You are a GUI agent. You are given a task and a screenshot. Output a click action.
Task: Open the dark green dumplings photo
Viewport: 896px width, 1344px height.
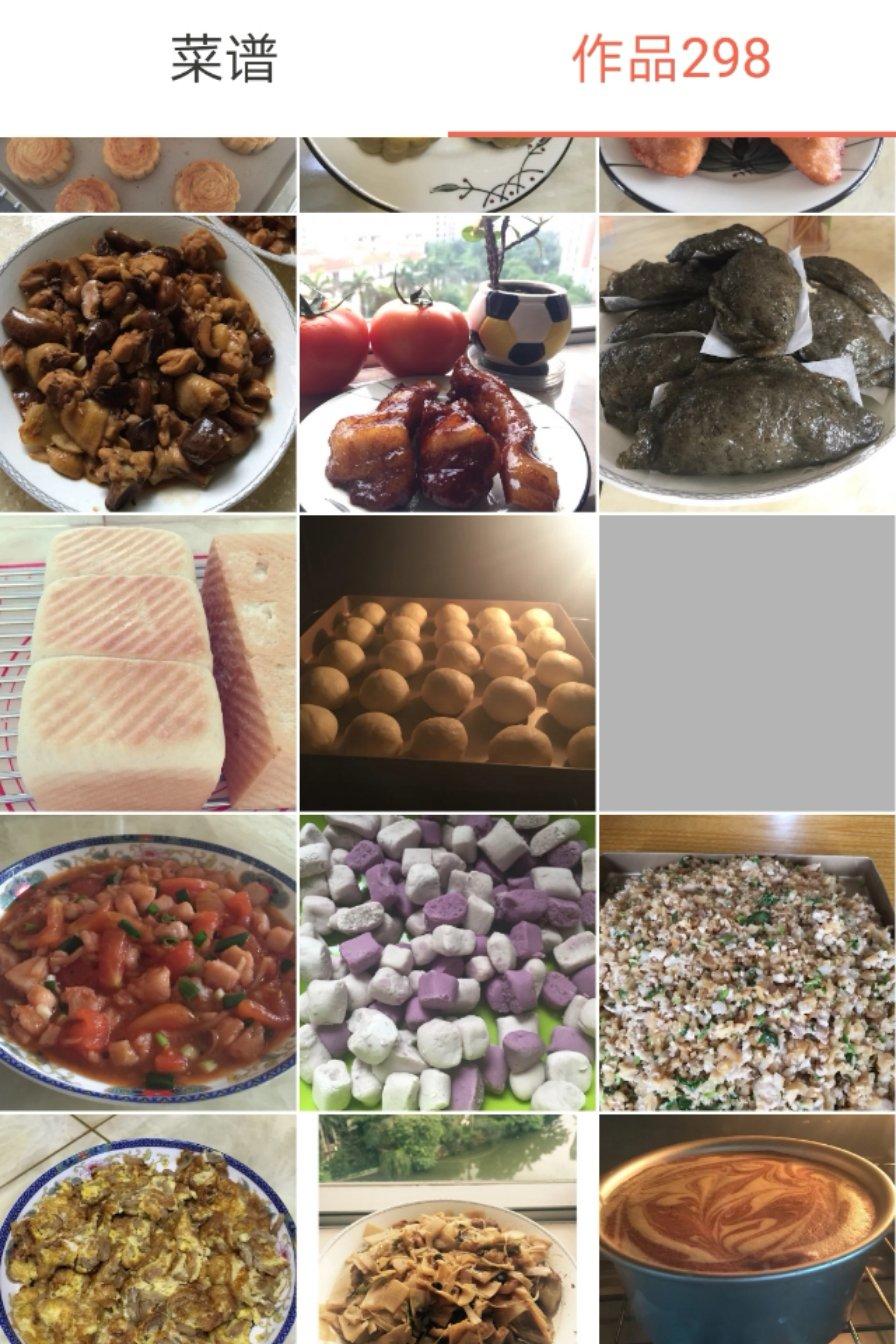747,363
